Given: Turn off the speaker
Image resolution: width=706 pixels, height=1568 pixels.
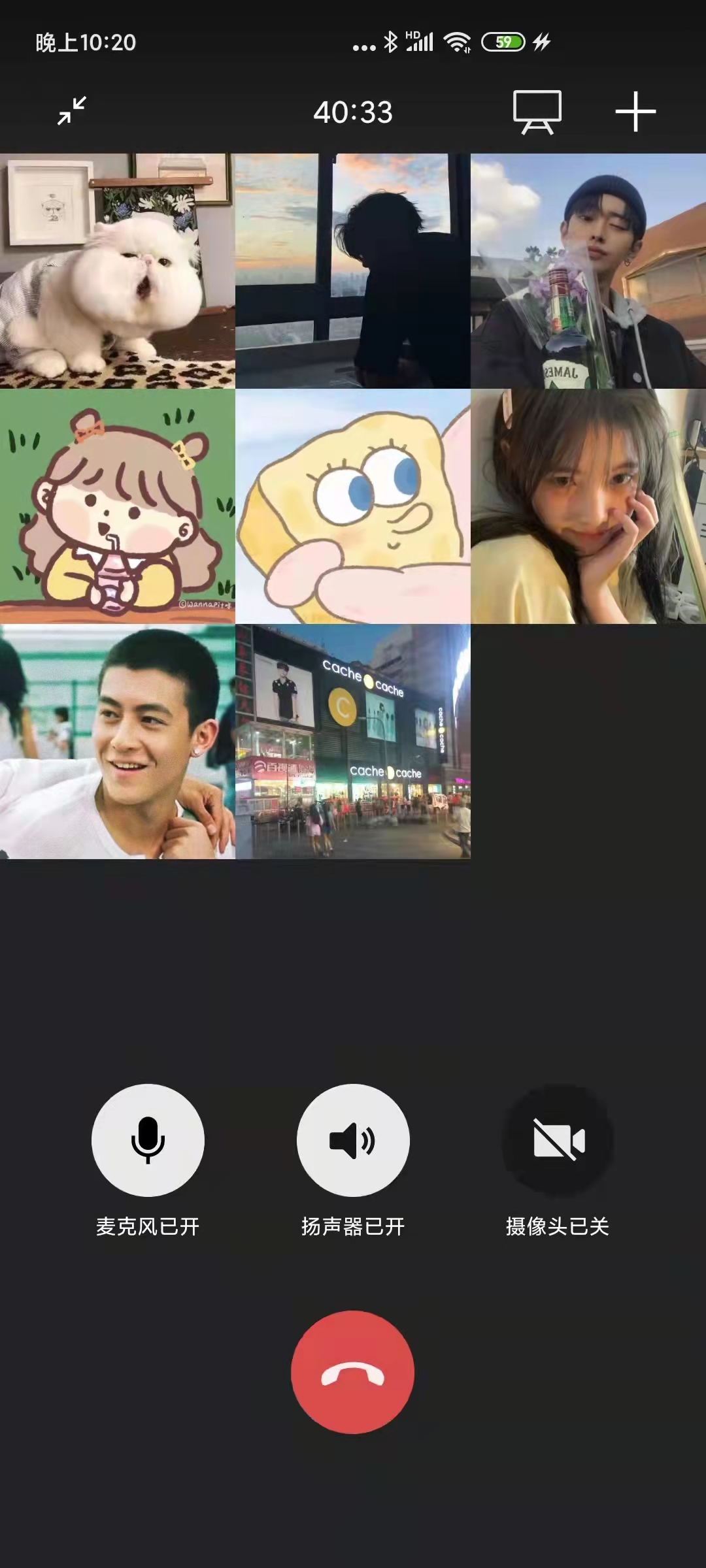Looking at the screenshot, I should pos(353,1140).
